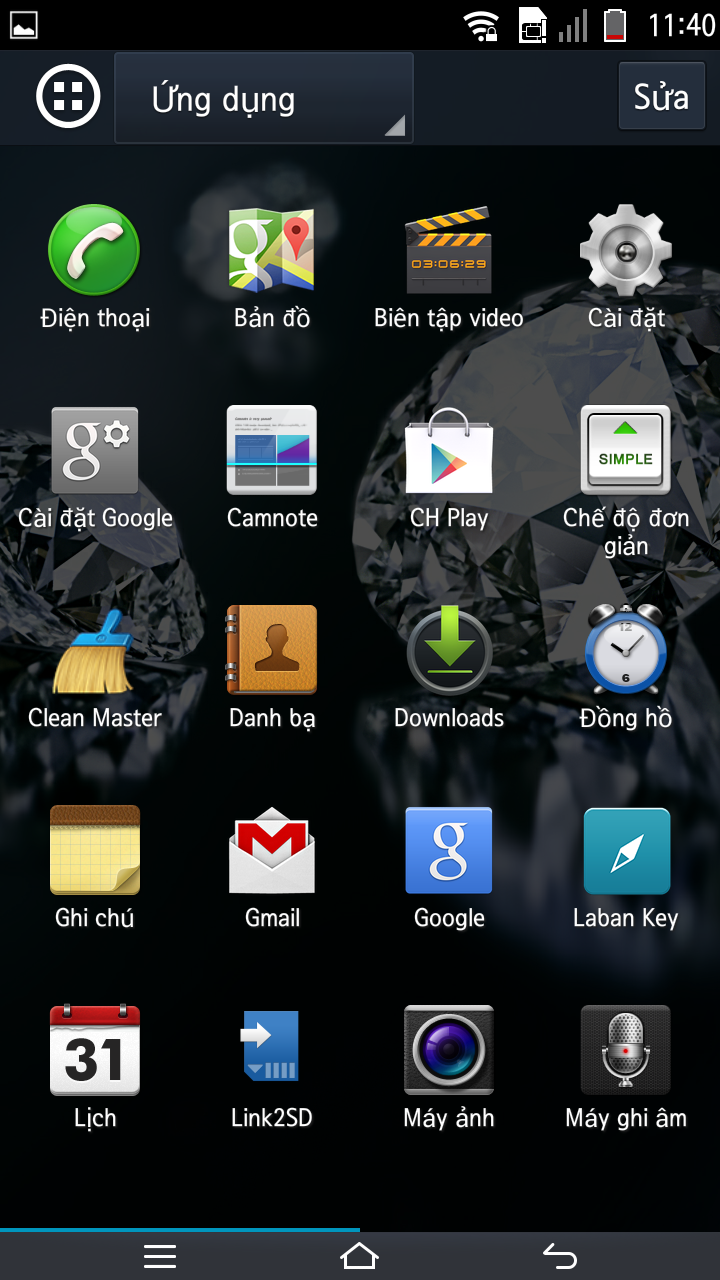Viewport: 720px width, 1280px height.
Task: Open Biên tập video
Action: point(449,267)
